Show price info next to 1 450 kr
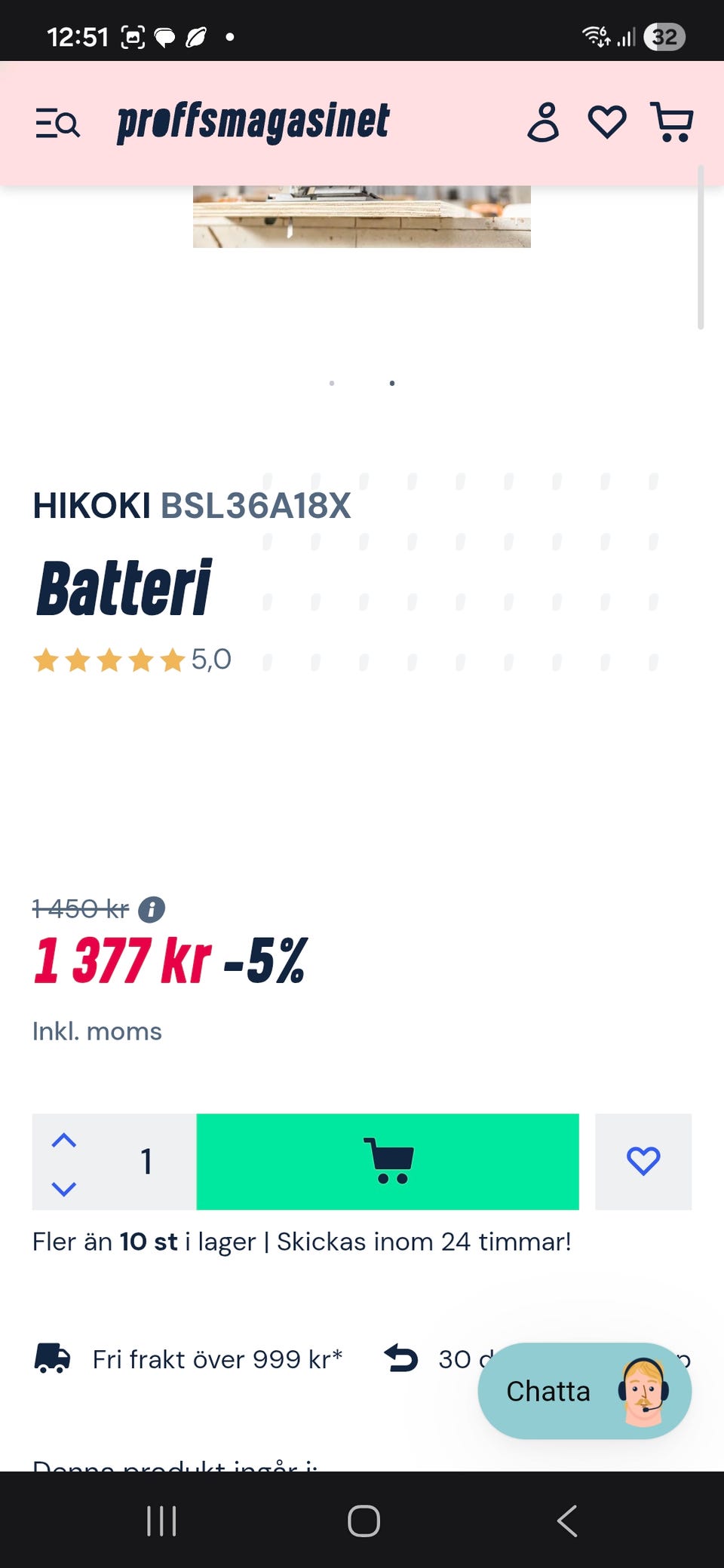 click(x=152, y=909)
